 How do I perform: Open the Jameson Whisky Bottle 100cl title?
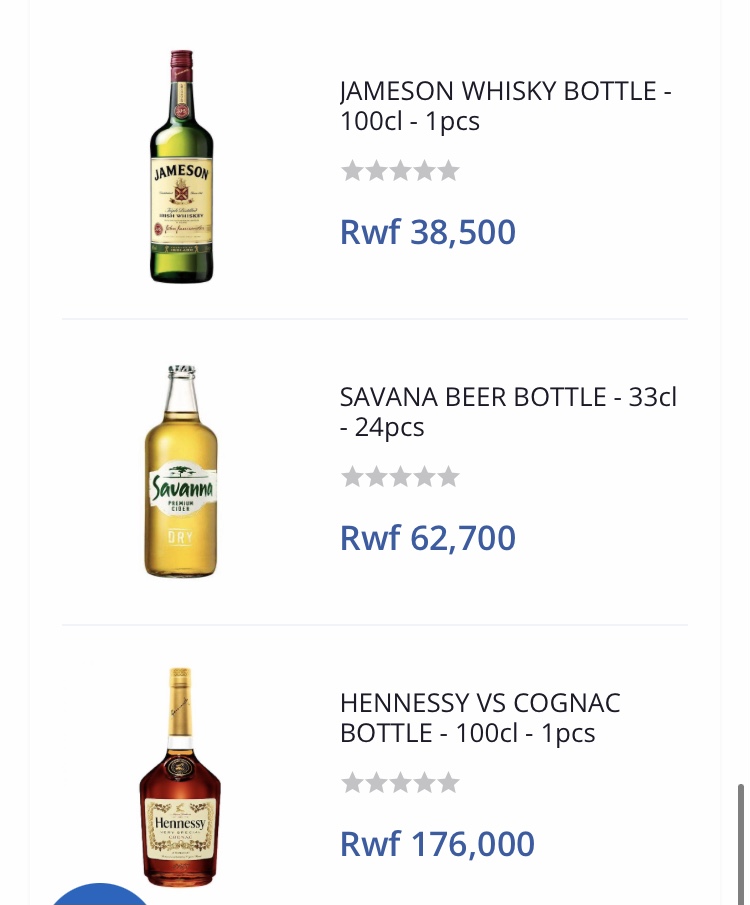tap(505, 106)
